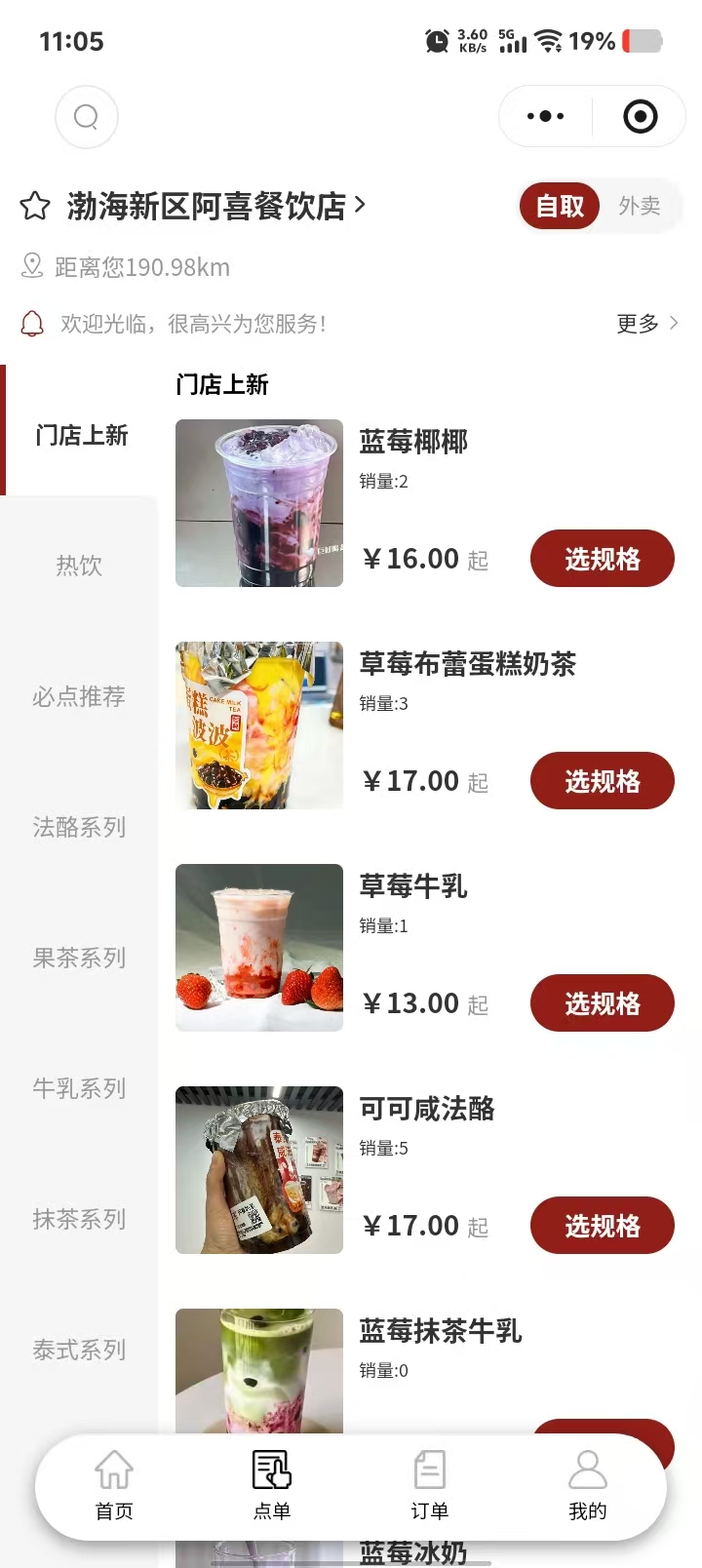This screenshot has height=1568, width=702.
Task: Choose specs for 蓝莓椰椰
Action: tap(602, 559)
